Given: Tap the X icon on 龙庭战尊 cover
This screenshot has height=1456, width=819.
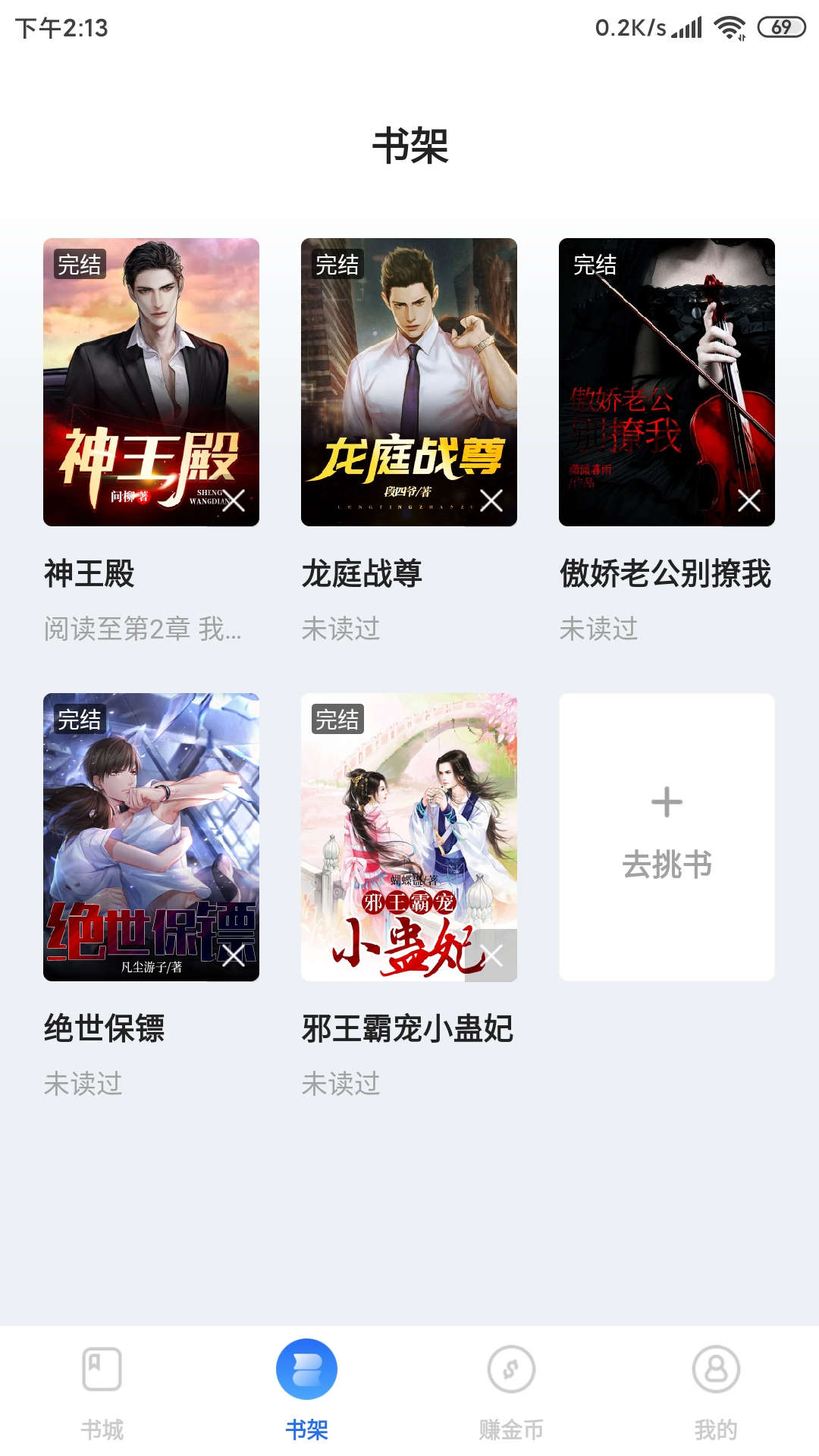Looking at the screenshot, I should pyautogui.click(x=491, y=500).
